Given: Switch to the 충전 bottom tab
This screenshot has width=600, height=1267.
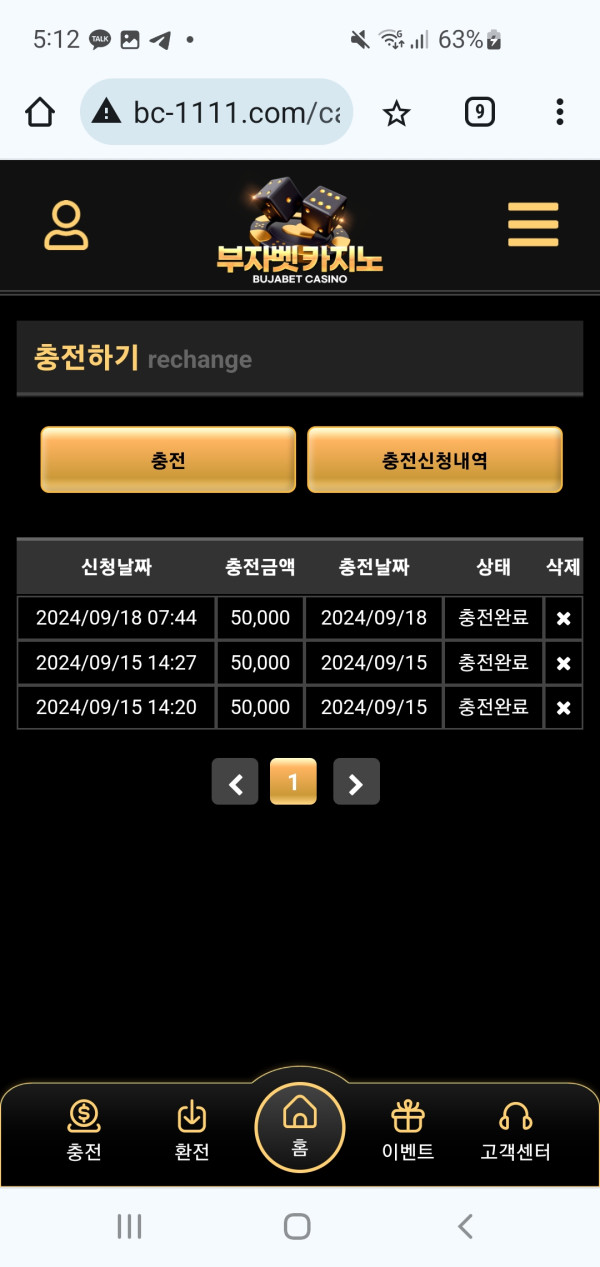Looking at the screenshot, I should pos(84,1130).
